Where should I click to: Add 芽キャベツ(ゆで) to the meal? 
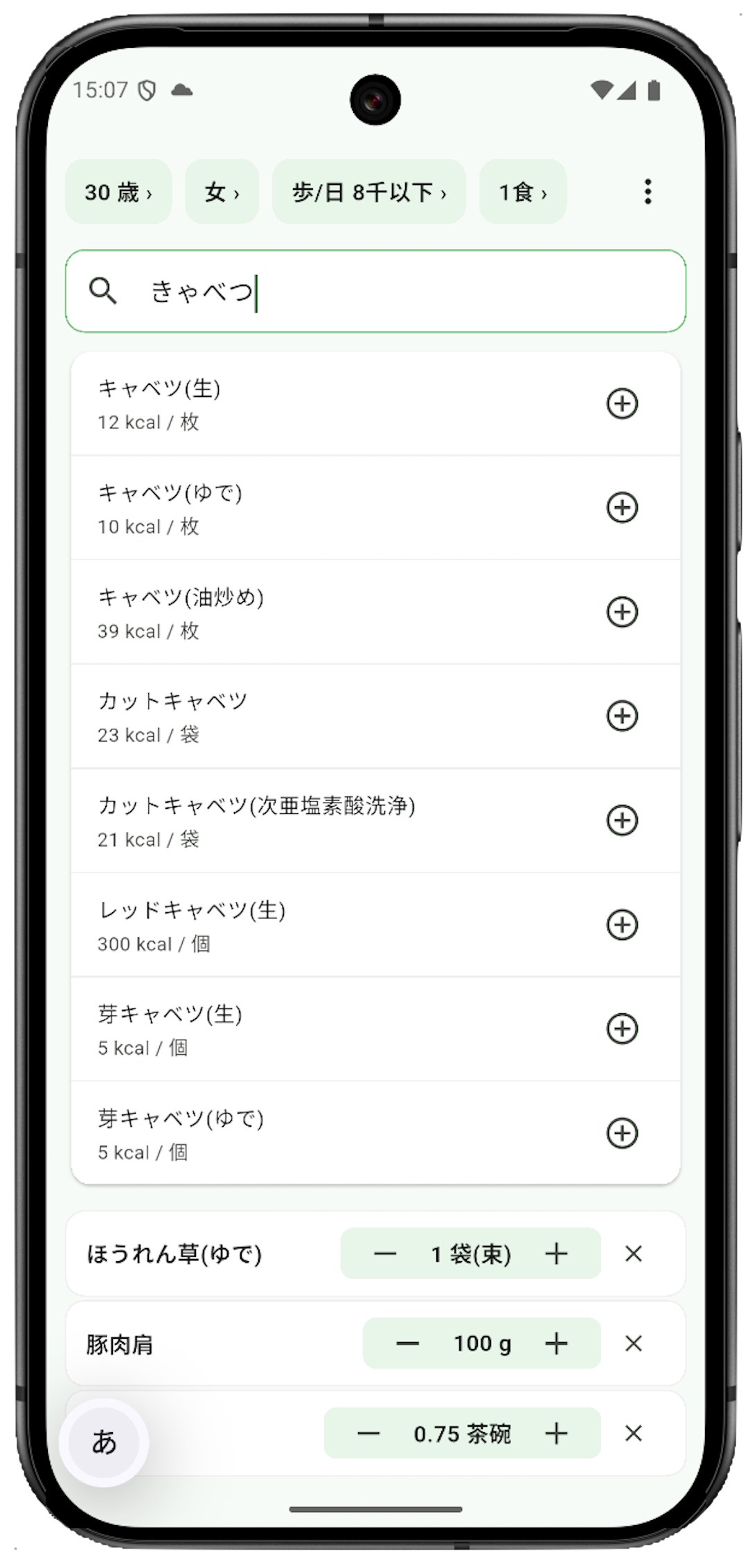click(622, 1133)
